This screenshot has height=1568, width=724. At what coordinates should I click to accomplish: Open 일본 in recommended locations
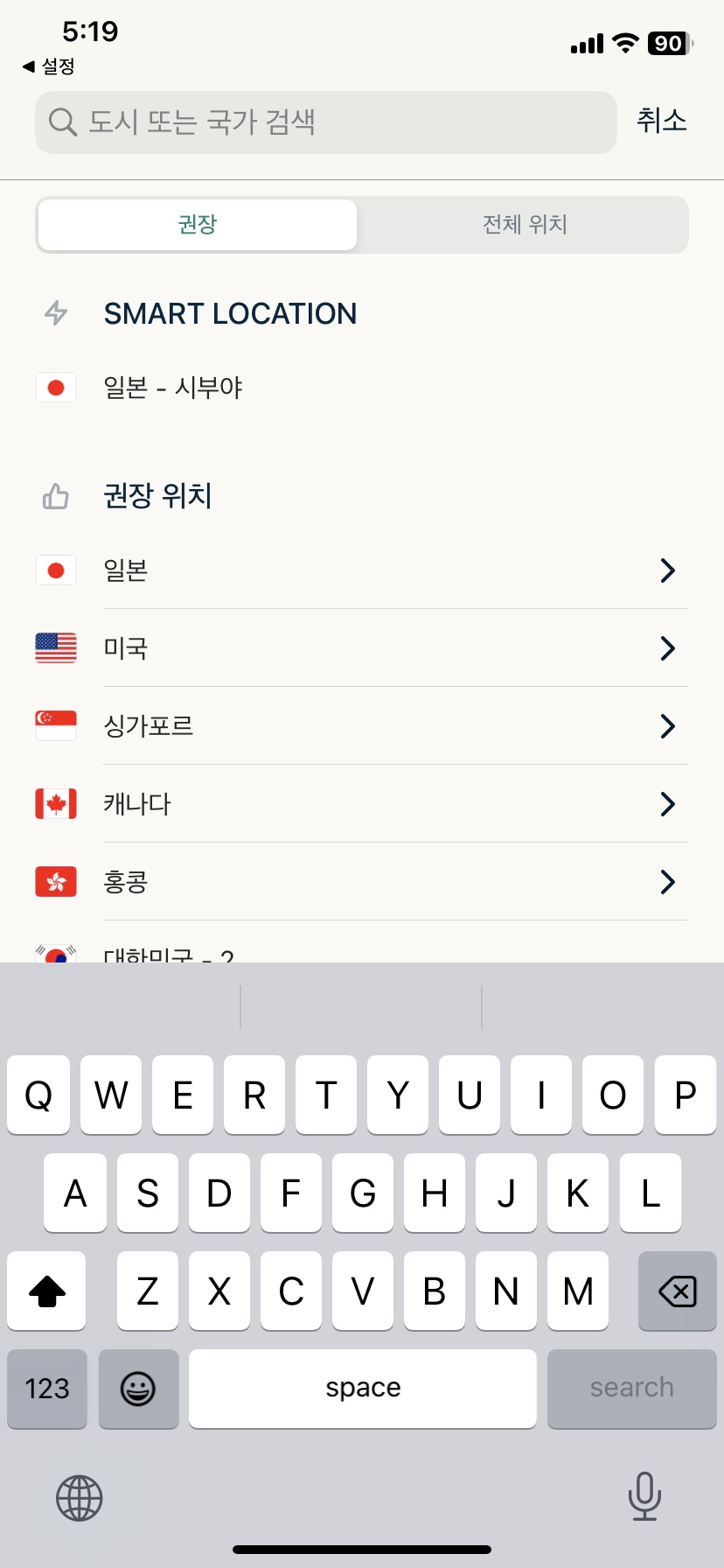coord(361,570)
